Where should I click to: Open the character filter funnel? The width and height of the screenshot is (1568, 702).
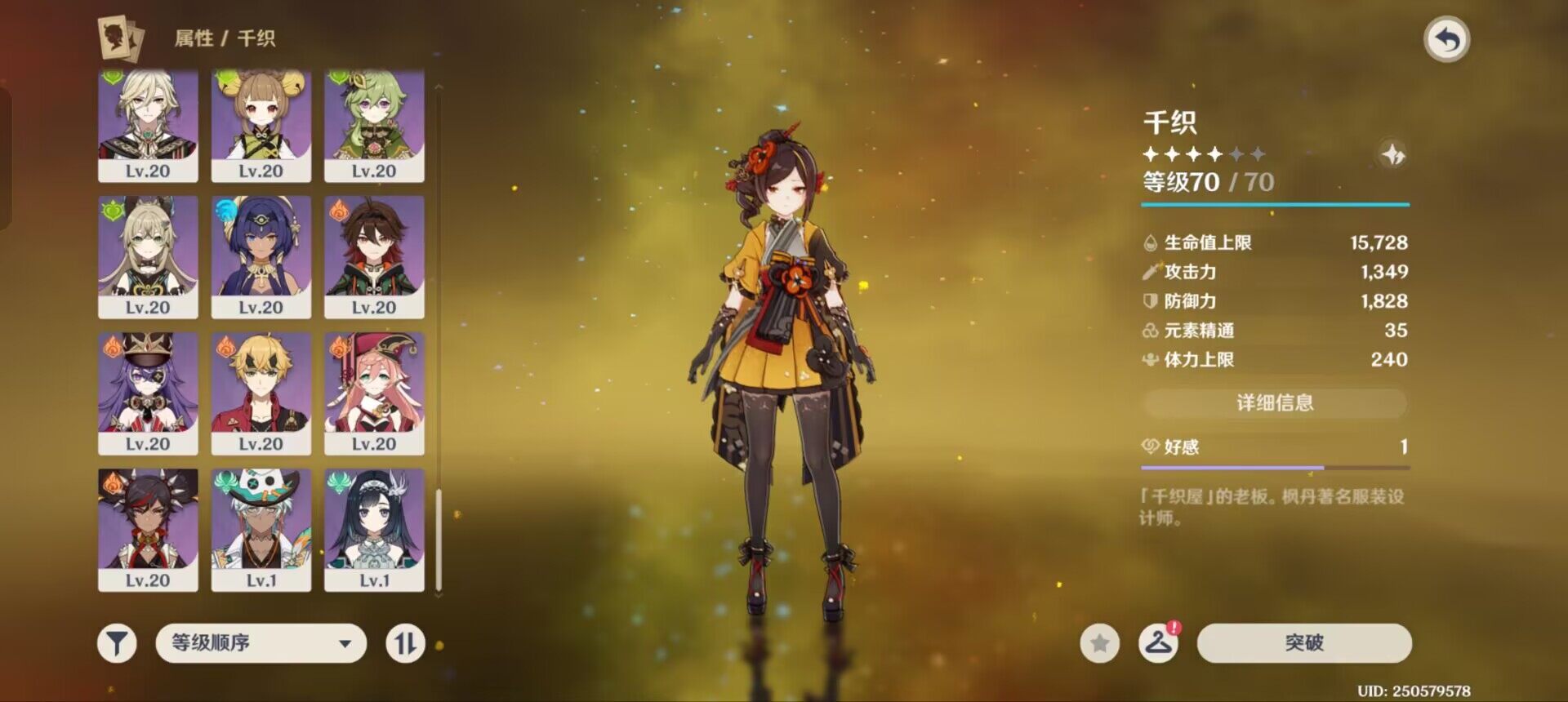117,643
